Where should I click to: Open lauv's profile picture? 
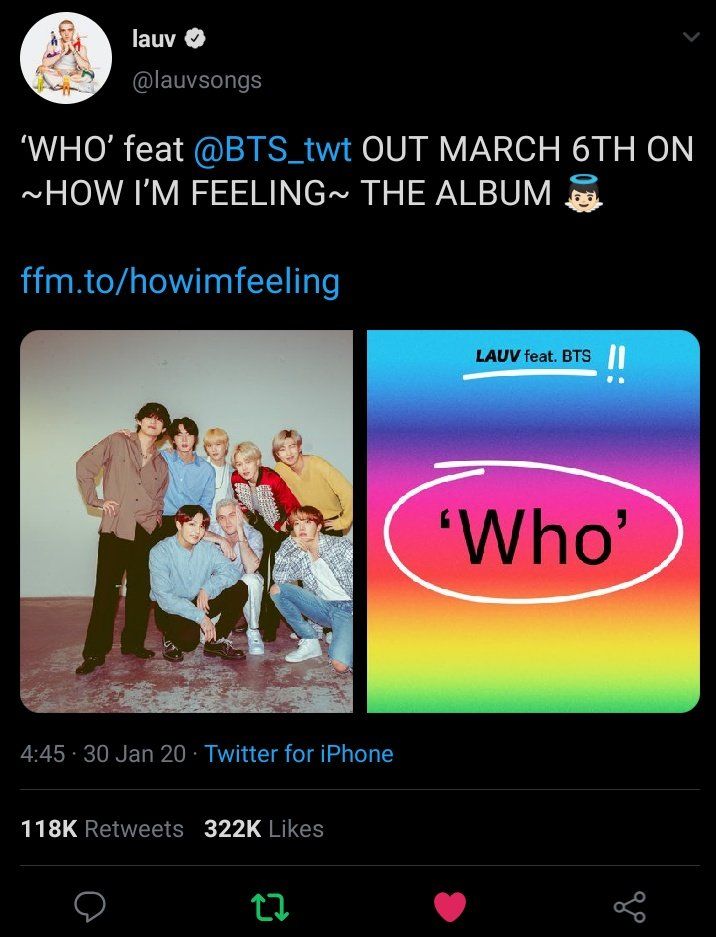click(x=66, y=58)
